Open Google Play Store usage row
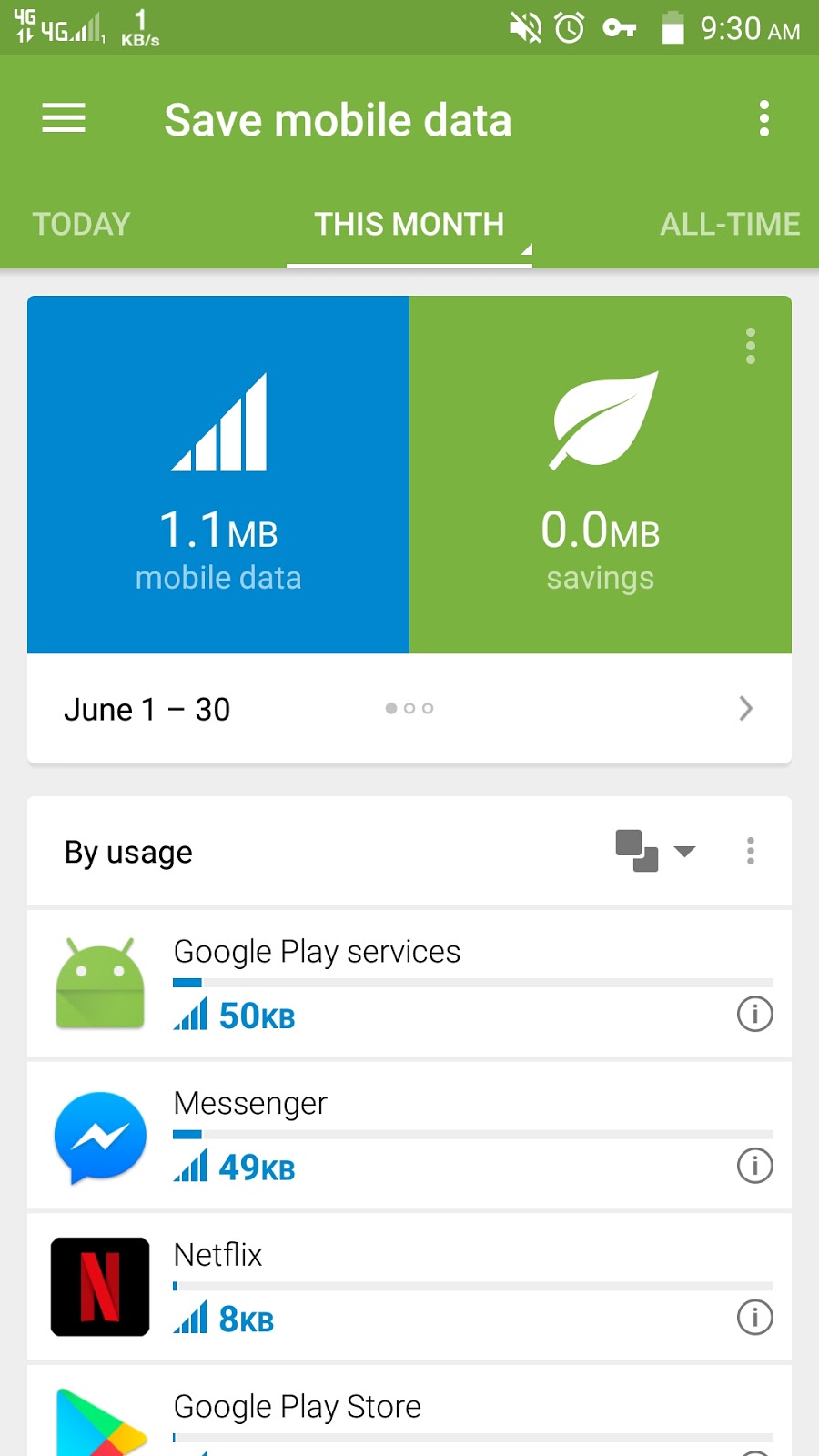The width and height of the screenshot is (819, 1456). coord(409,1410)
